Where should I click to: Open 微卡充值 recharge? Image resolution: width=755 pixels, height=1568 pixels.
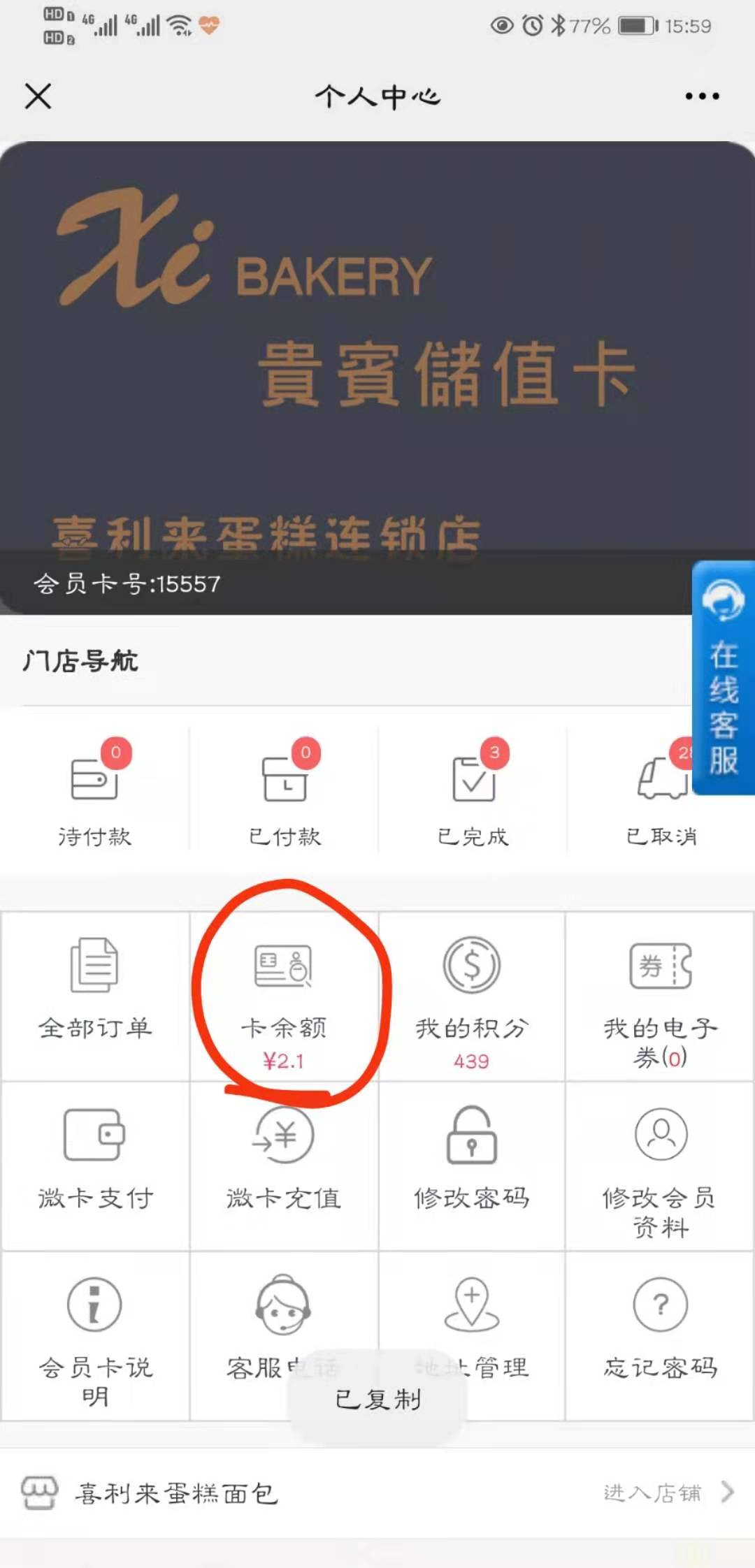(284, 1166)
